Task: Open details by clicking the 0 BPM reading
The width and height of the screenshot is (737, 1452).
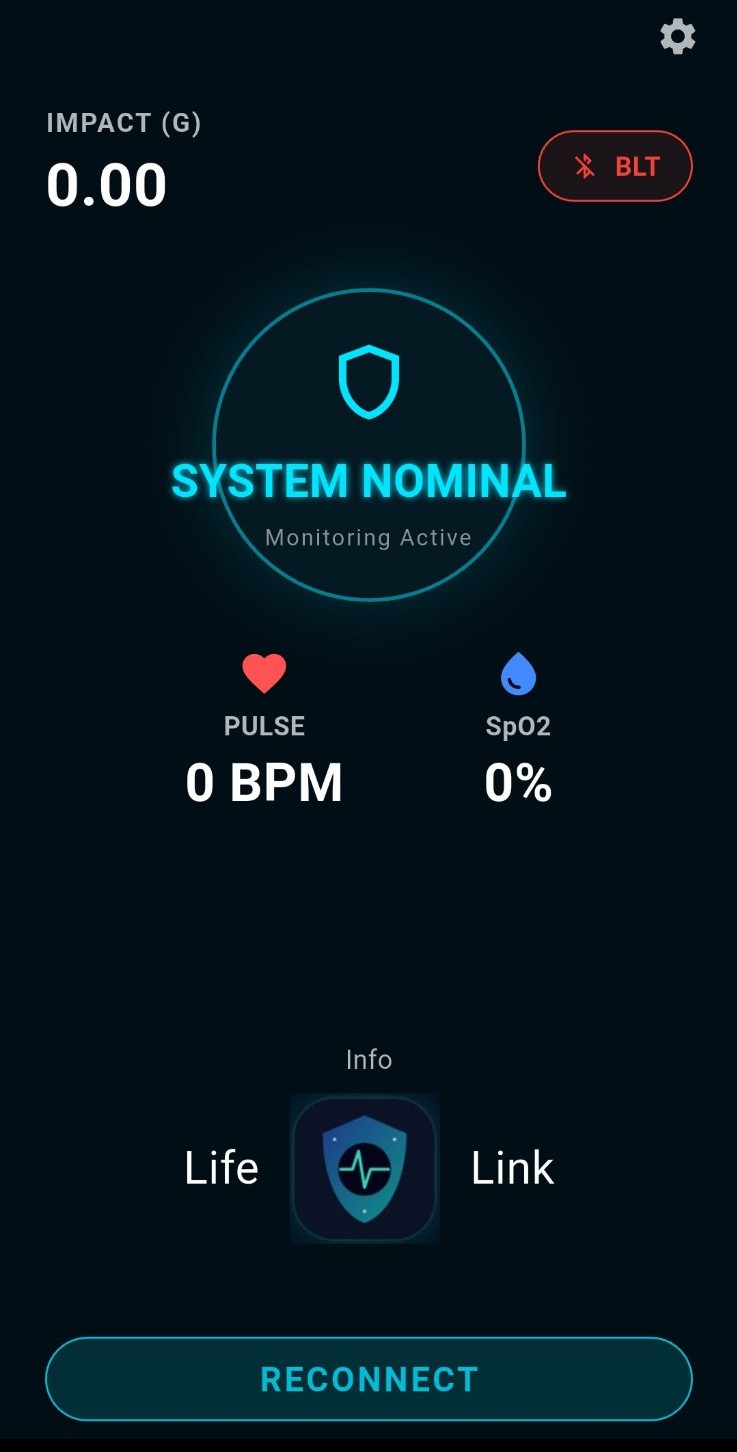Action: [264, 783]
